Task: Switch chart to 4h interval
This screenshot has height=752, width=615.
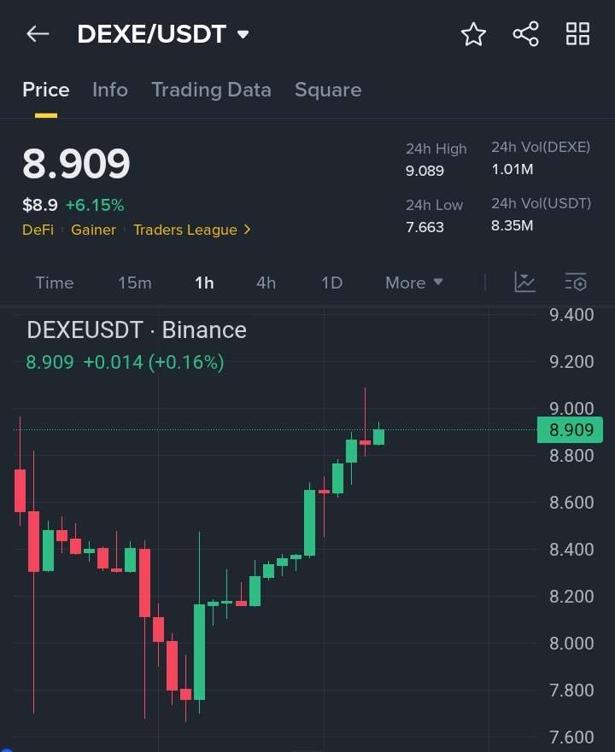Action: (x=266, y=283)
